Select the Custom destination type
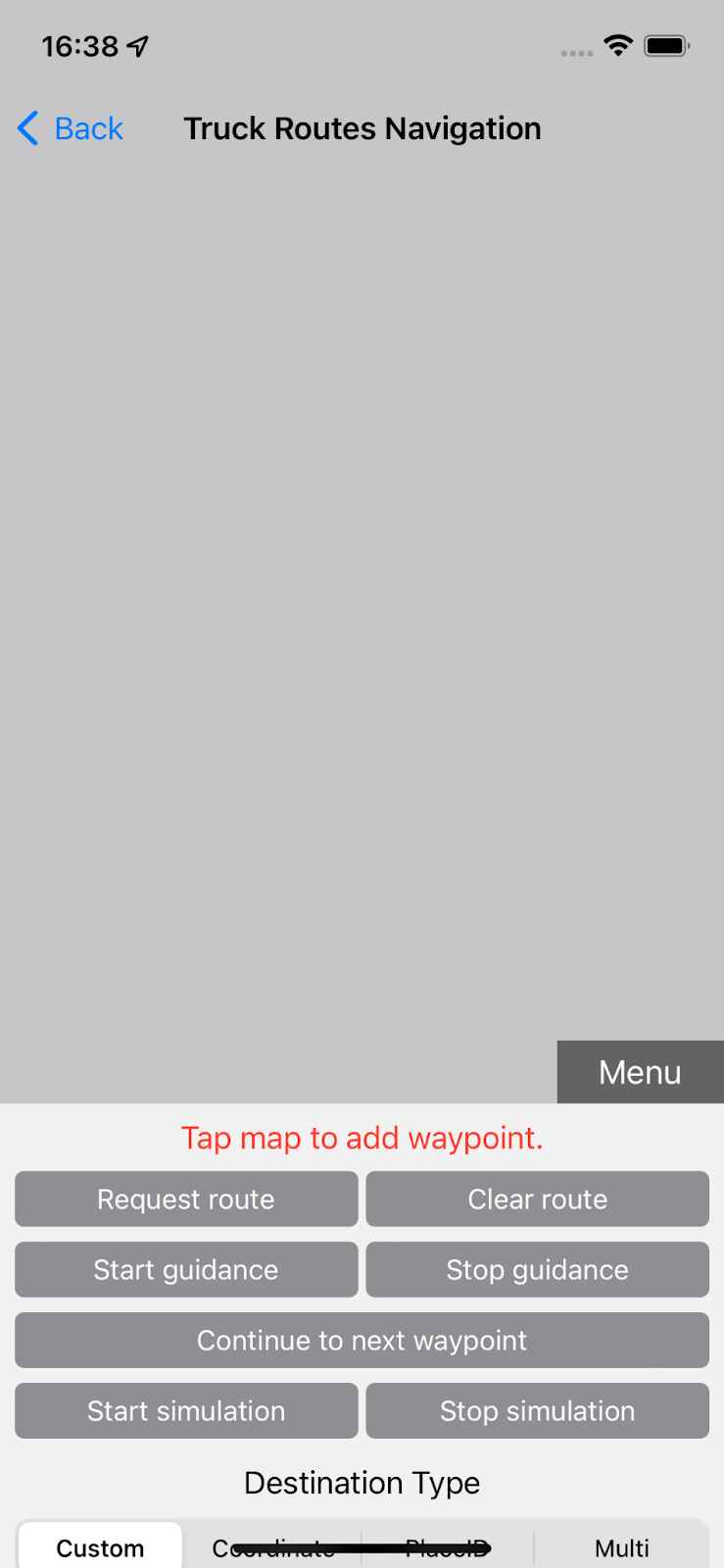Screen dimensions: 724x1568 [100, 1547]
